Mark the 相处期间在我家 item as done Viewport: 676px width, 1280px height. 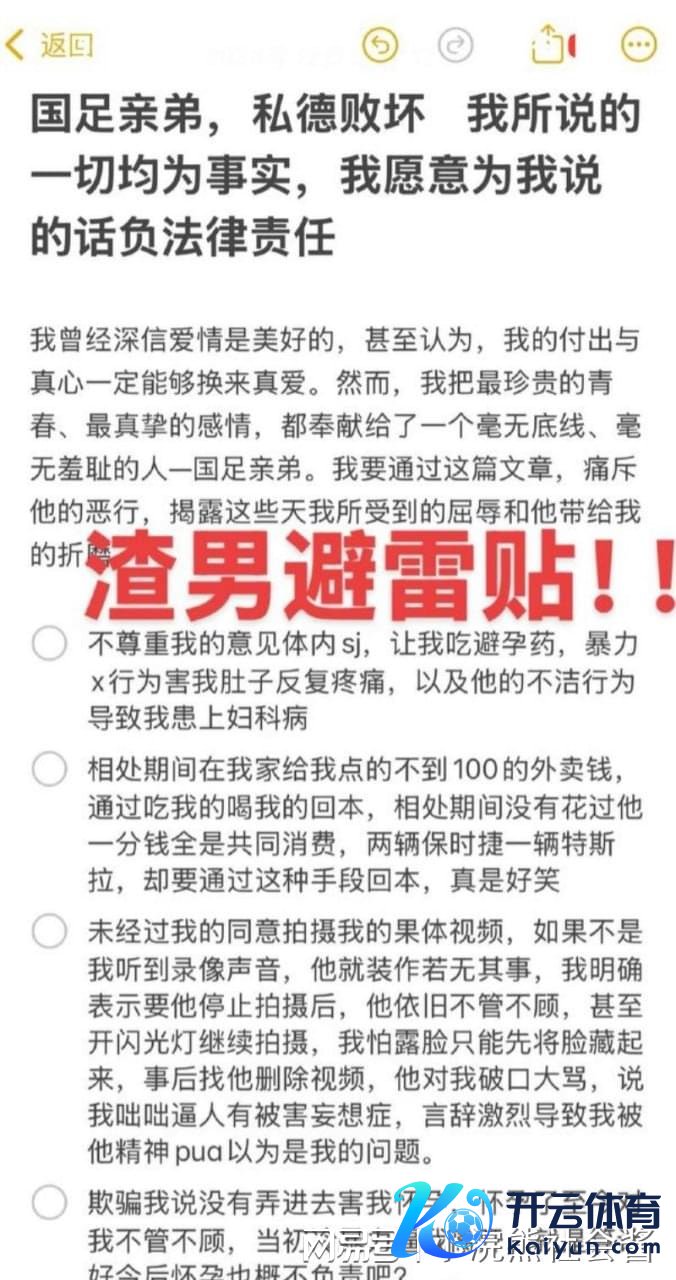(49, 769)
